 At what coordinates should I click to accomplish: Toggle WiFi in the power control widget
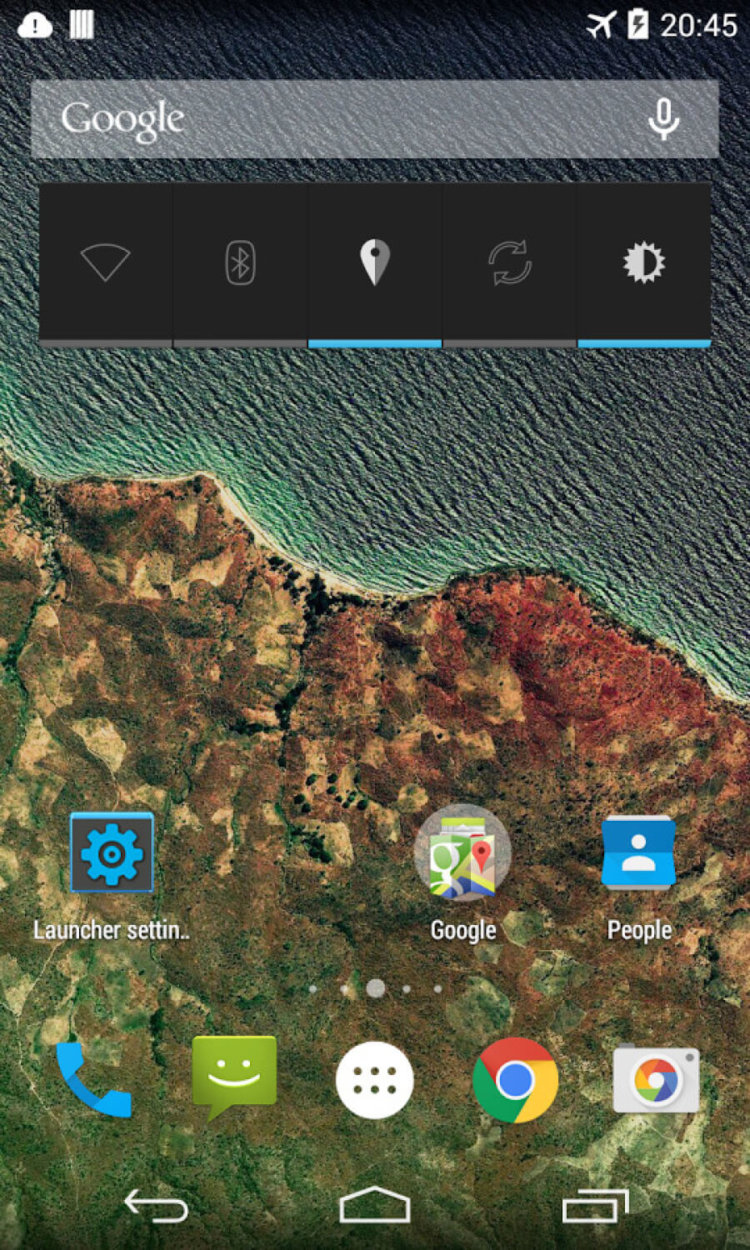pyautogui.click(x=105, y=262)
